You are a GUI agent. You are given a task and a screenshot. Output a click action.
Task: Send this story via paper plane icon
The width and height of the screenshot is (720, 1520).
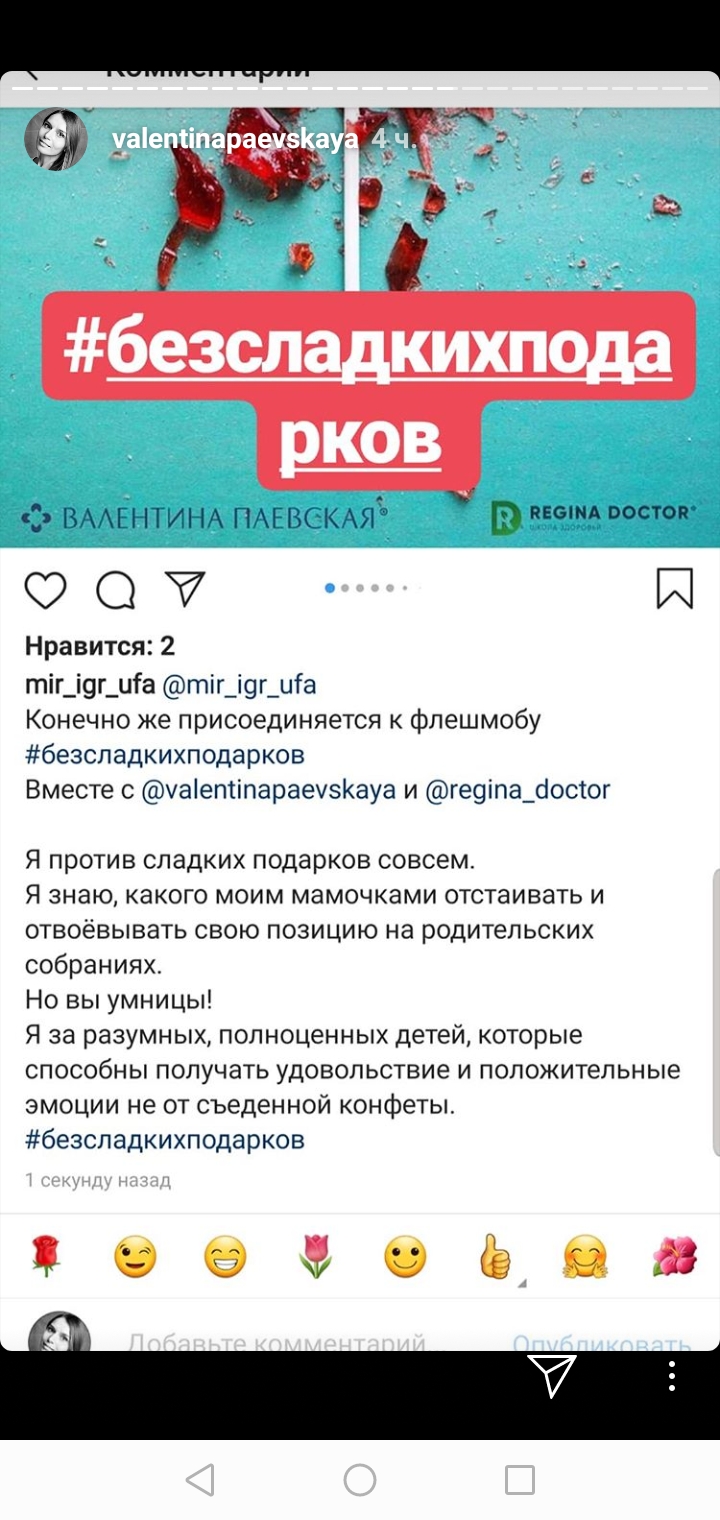[551, 1376]
